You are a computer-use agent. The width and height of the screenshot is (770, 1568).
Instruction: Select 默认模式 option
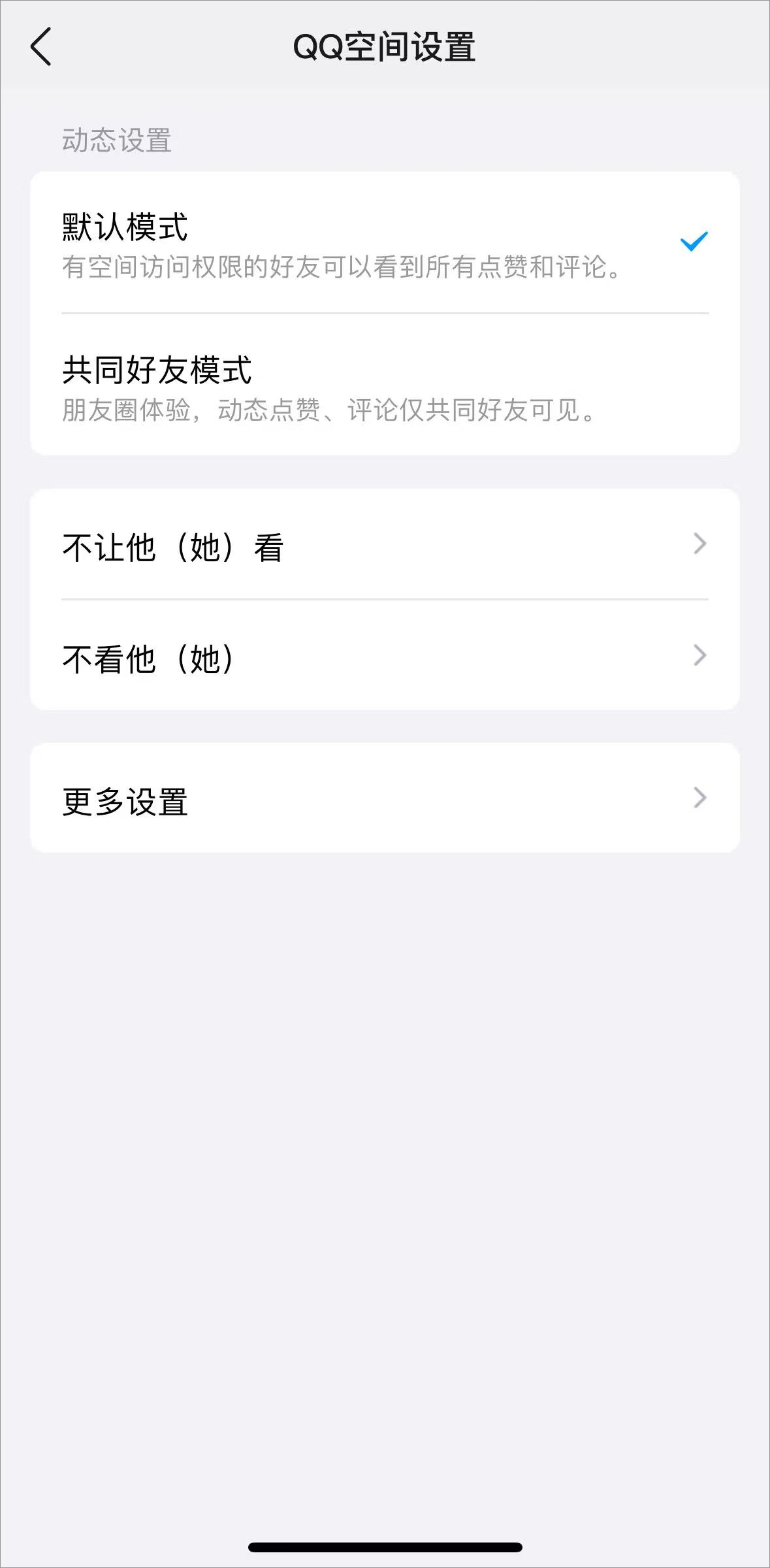[x=384, y=243]
